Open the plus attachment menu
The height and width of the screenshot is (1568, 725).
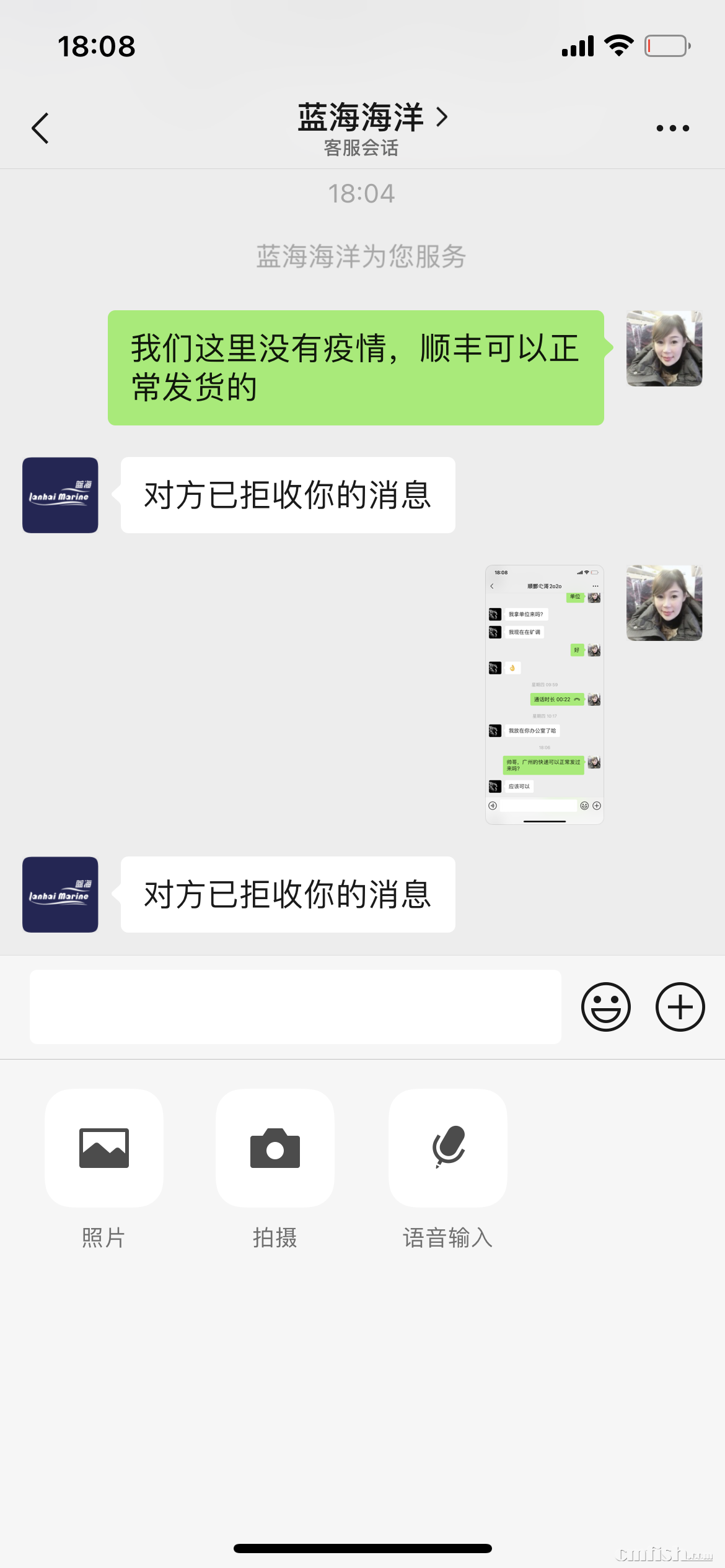point(679,1007)
